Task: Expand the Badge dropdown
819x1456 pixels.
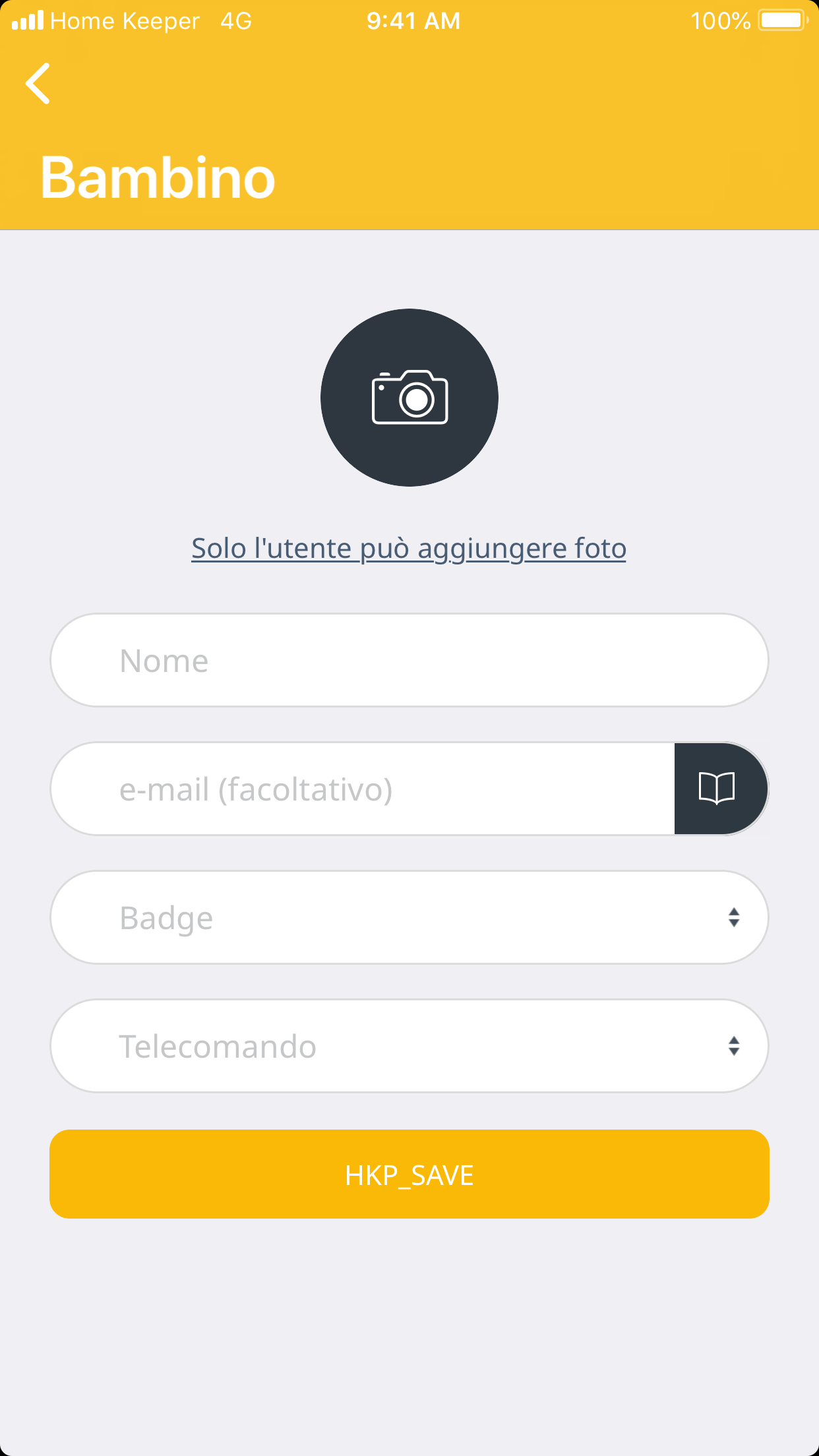Action: coord(409,917)
